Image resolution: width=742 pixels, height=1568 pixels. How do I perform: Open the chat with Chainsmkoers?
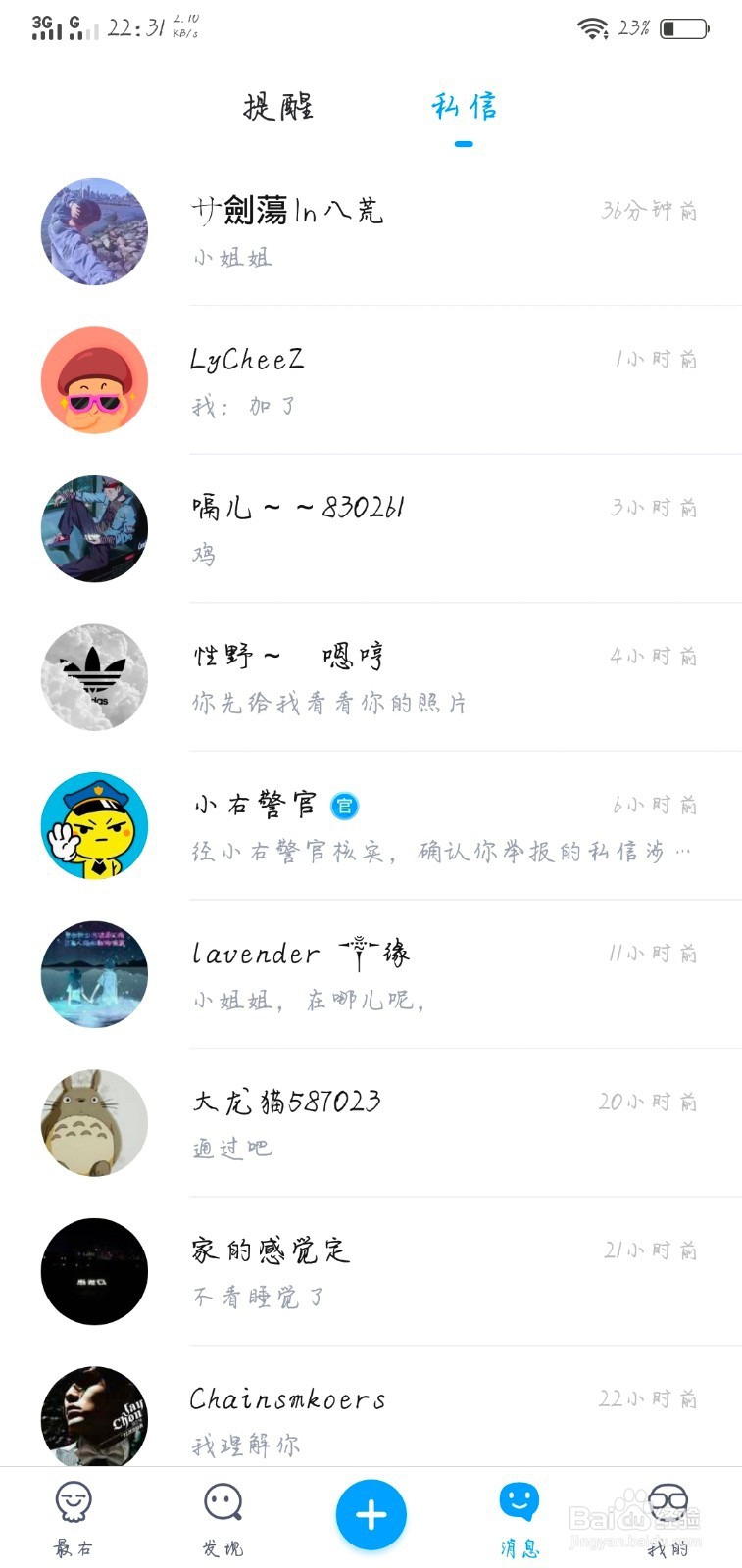click(371, 1407)
